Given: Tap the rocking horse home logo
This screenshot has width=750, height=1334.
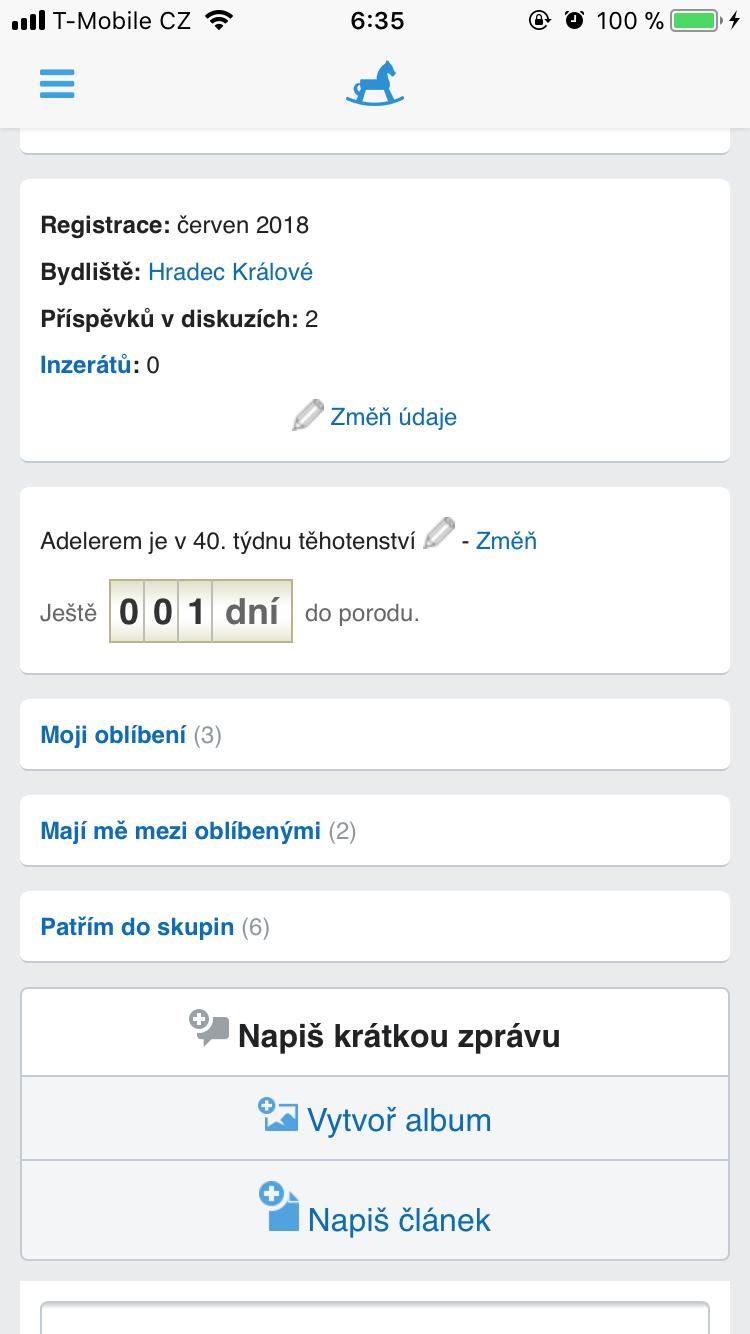Looking at the screenshot, I should click(375, 83).
